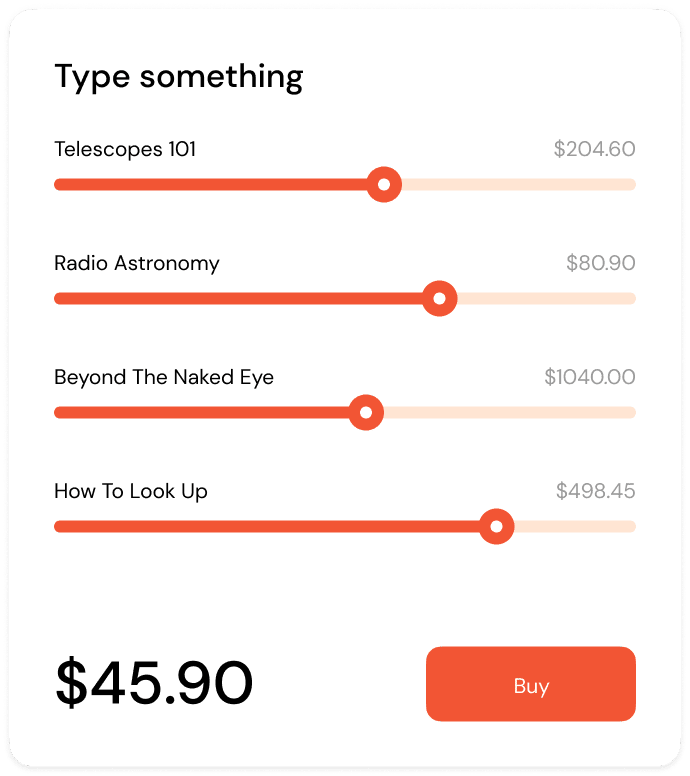Tap the Beyond The Naked Eye slider handle
The height and width of the screenshot is (776, 690).
coord(366,412)
